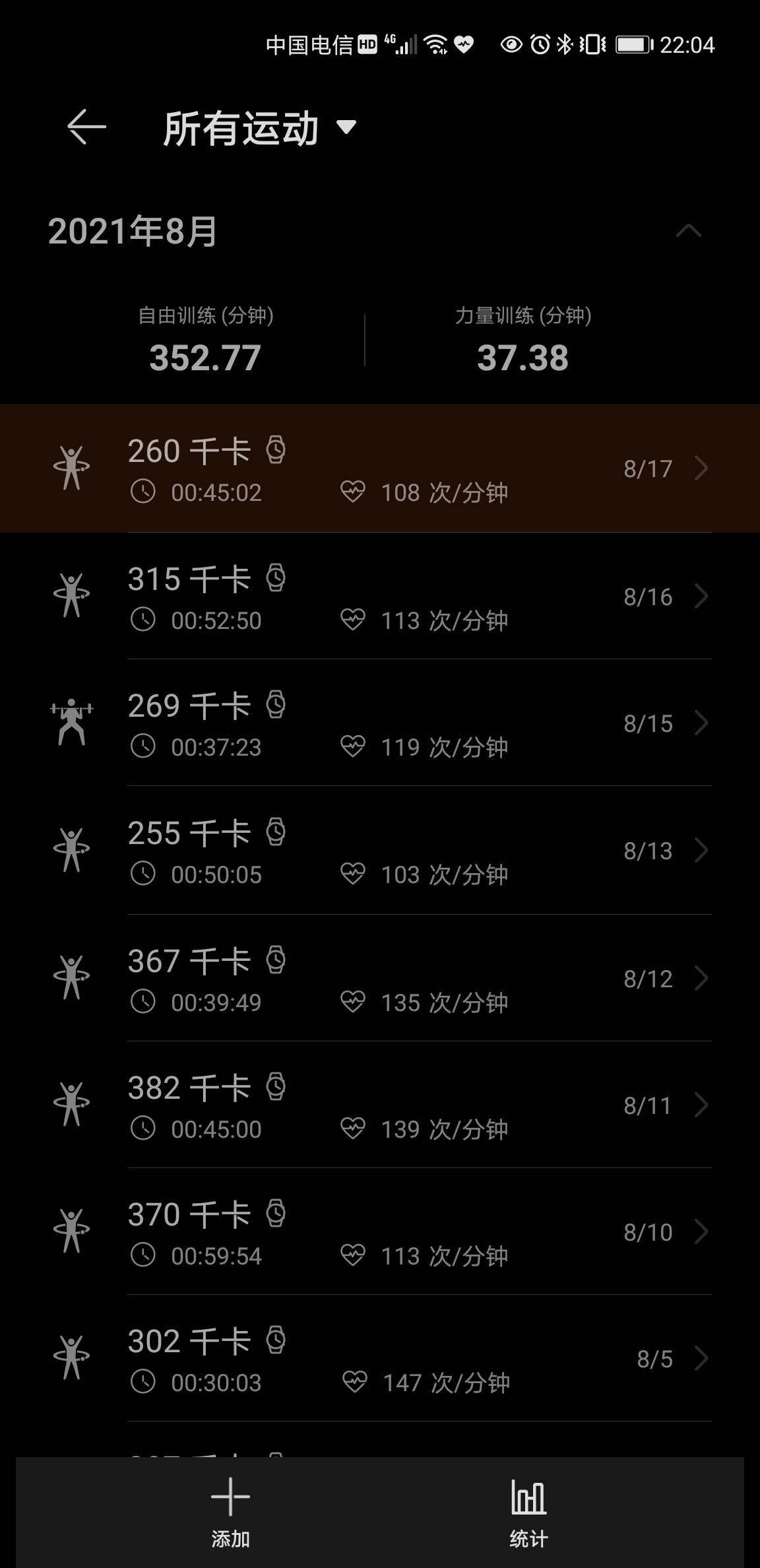Viewport: 760px width, 1568px height.
Task: Collapse the 2021年8月 section
Action: (688, 231)
